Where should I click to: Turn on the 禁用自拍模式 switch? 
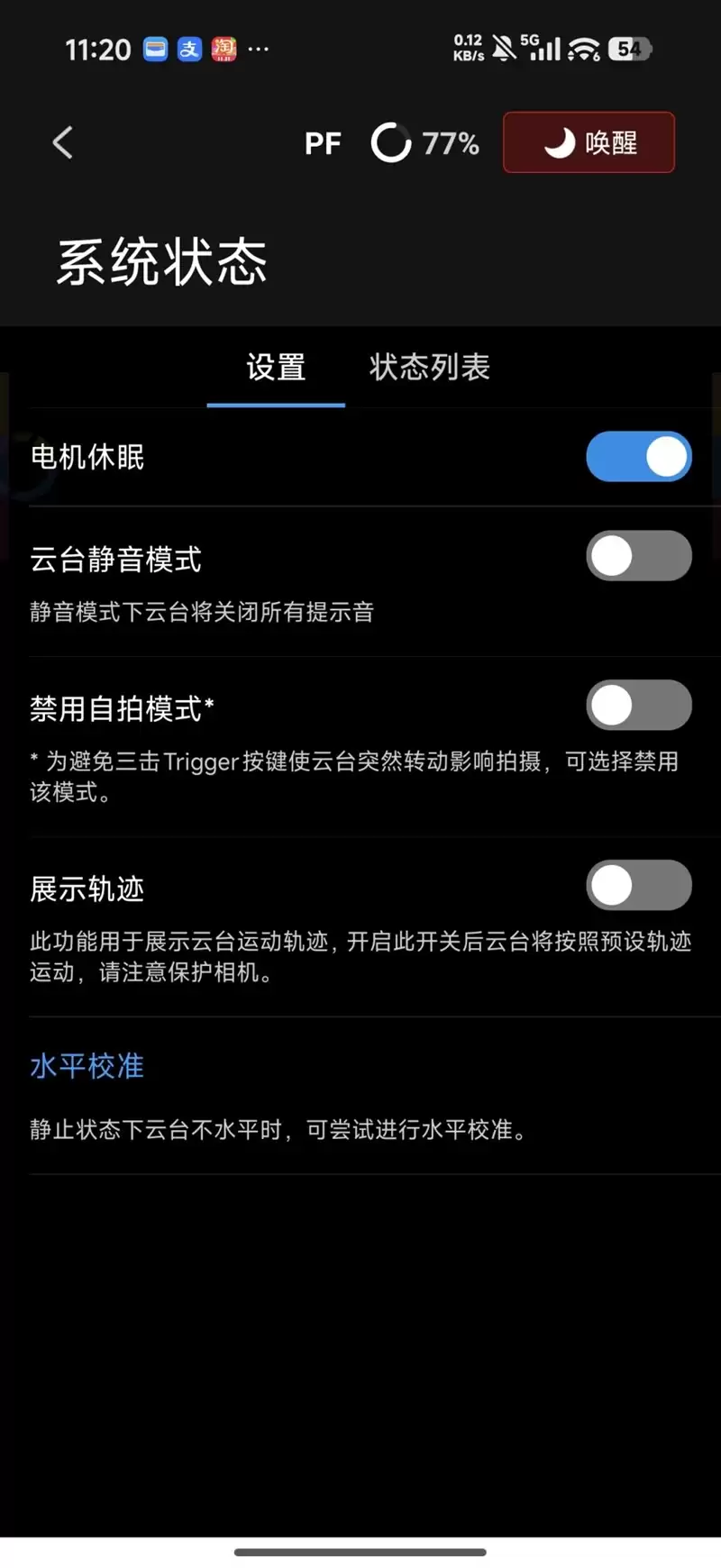pyautogui.click(x=638, y=705)
